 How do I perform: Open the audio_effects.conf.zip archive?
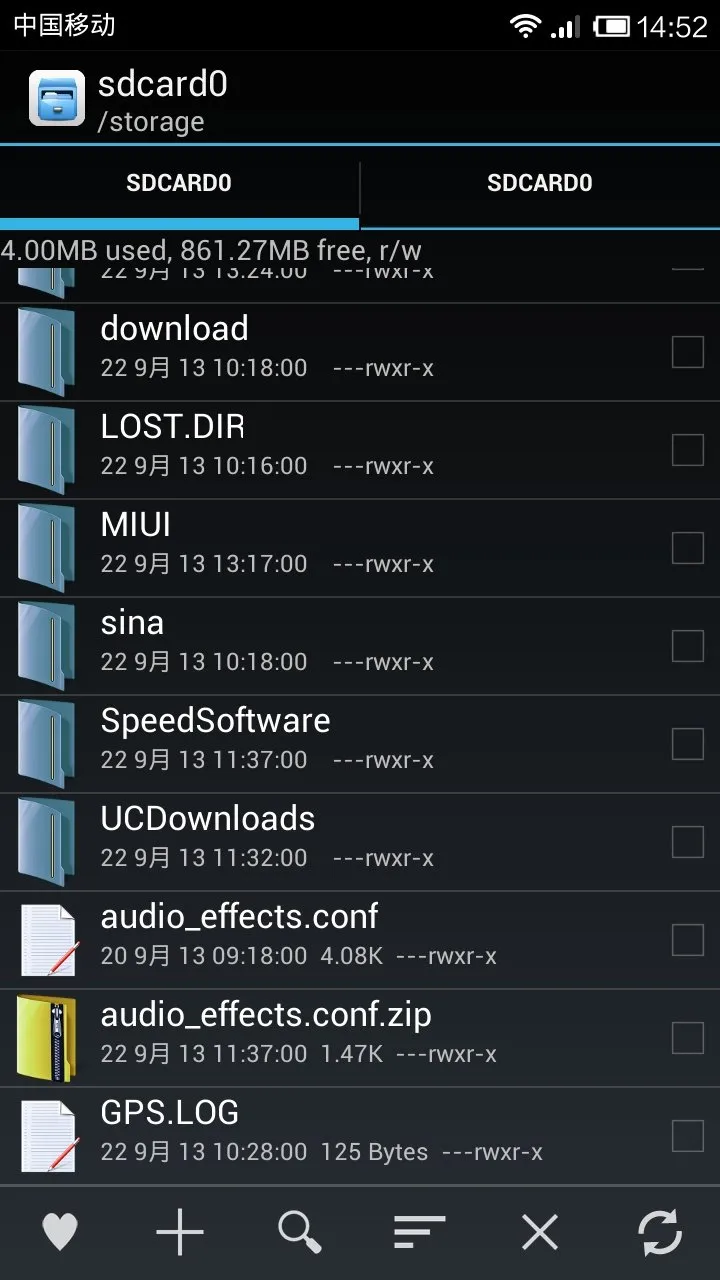point(360,1039)
